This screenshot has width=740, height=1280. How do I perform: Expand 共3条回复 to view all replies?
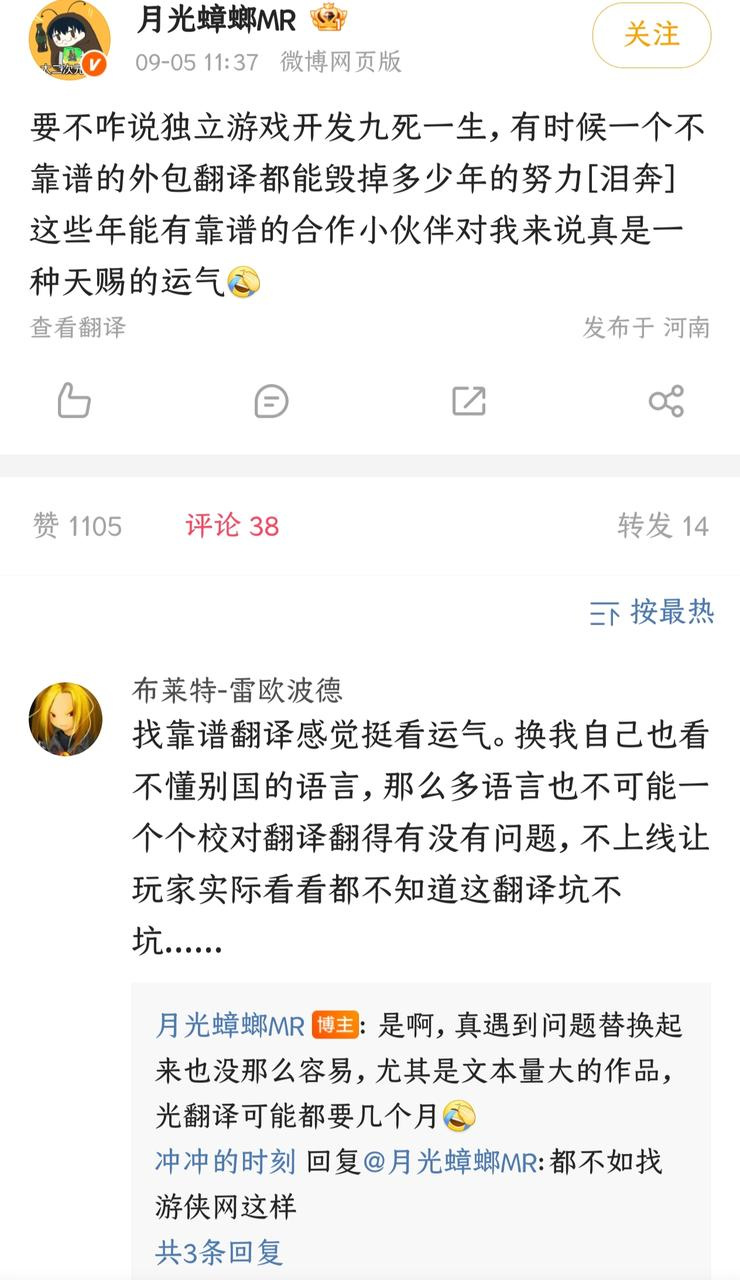219,1252
